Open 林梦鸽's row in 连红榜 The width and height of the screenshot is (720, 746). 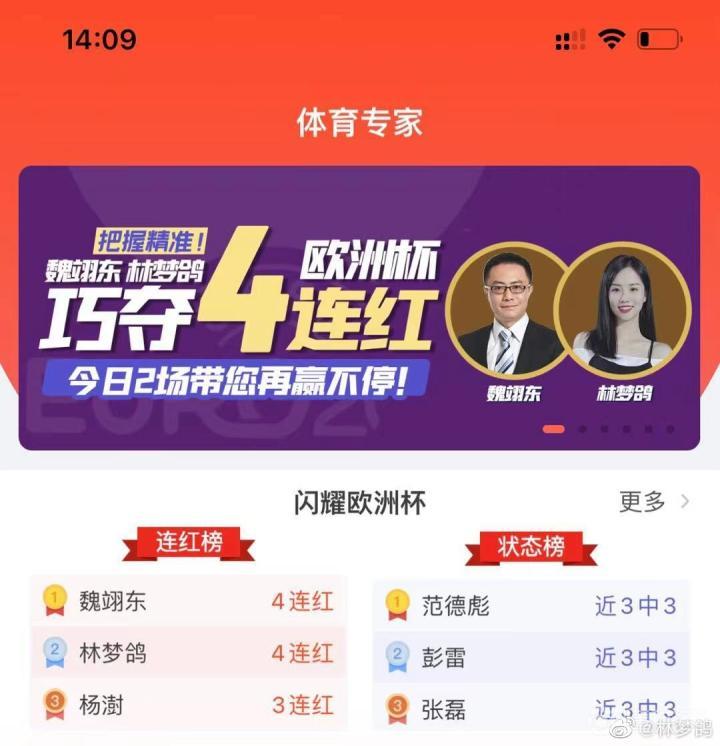(x=189, y=654)
